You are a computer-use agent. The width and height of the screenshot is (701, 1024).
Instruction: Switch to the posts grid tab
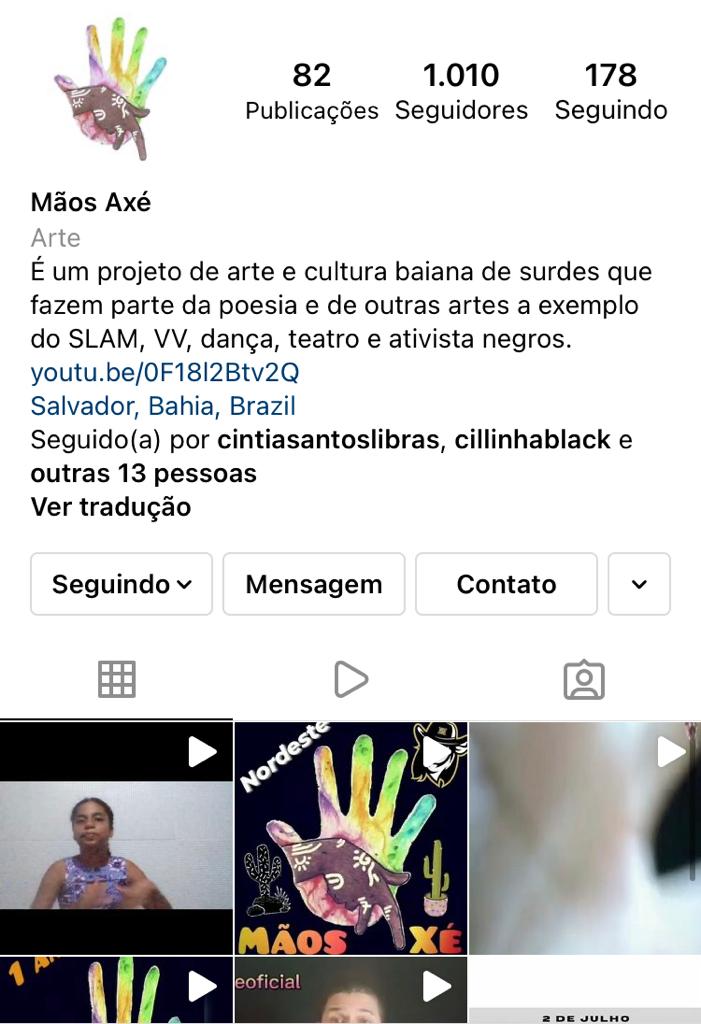pos(116,680)
